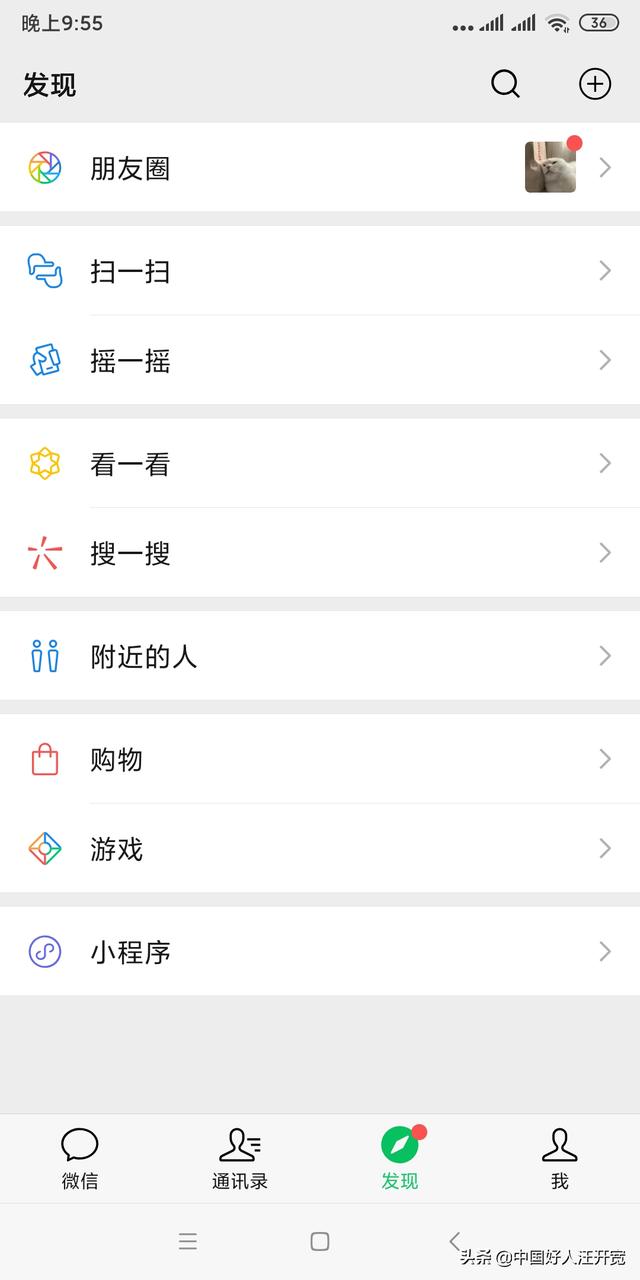This screenshot has width=640, height=1280.
Task: Open the search magnifier icon
Action: [x=505, y=84]
